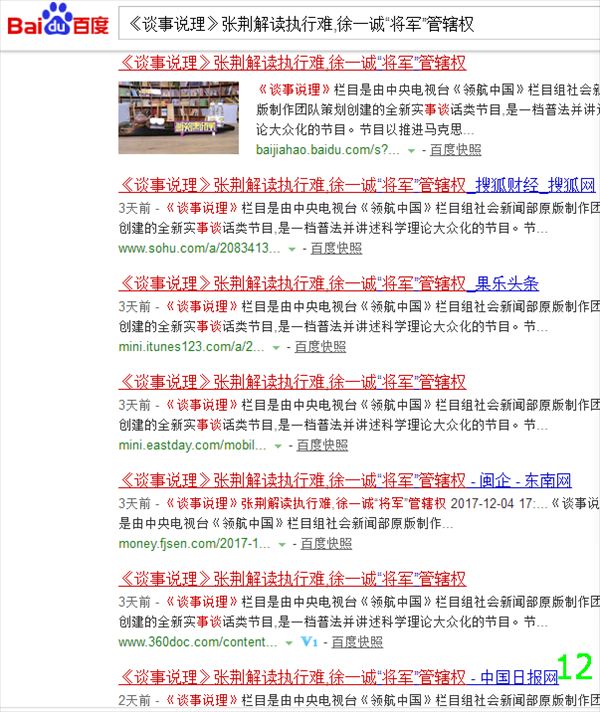Expand the arrow beside money.fjsen.com URL

tap(282, 544)
